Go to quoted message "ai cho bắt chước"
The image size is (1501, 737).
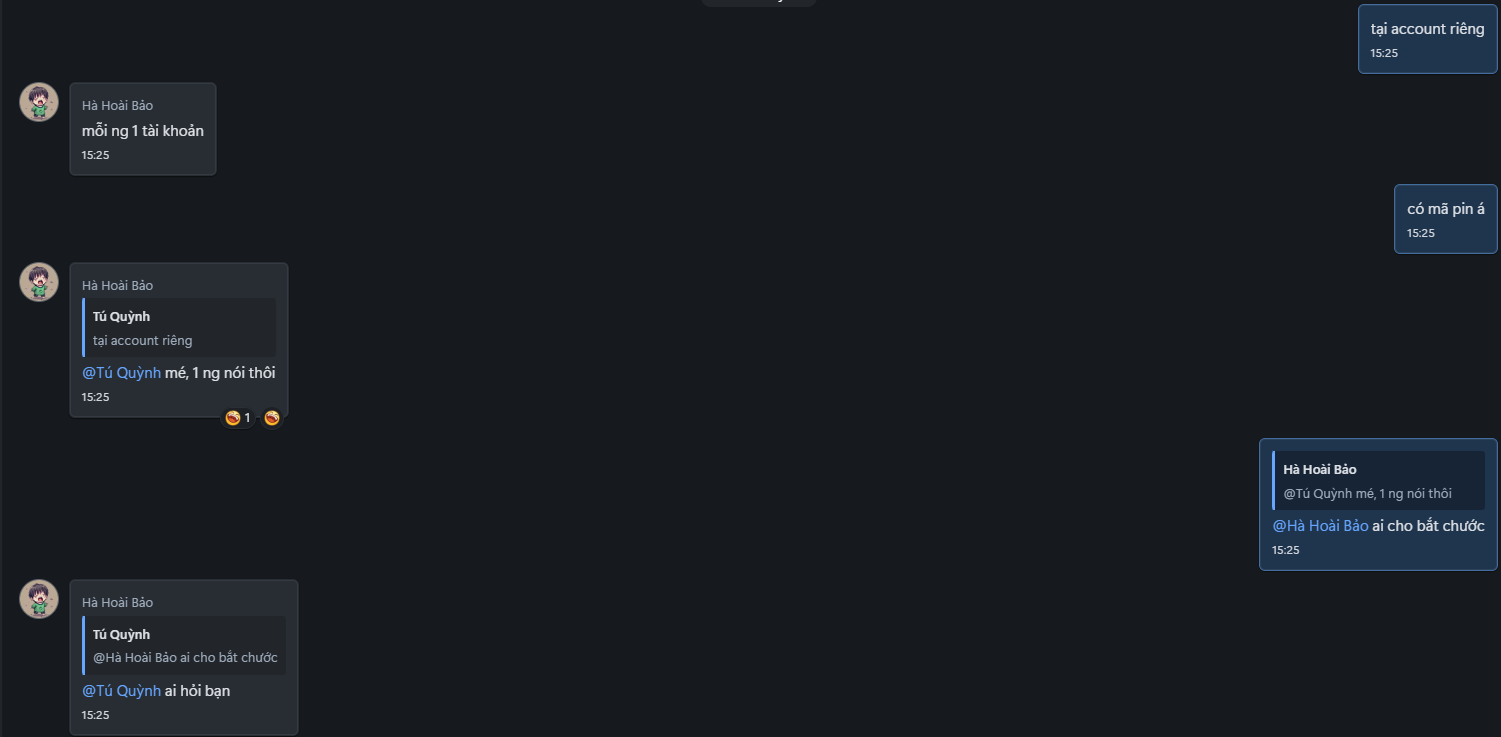(185, 646)
